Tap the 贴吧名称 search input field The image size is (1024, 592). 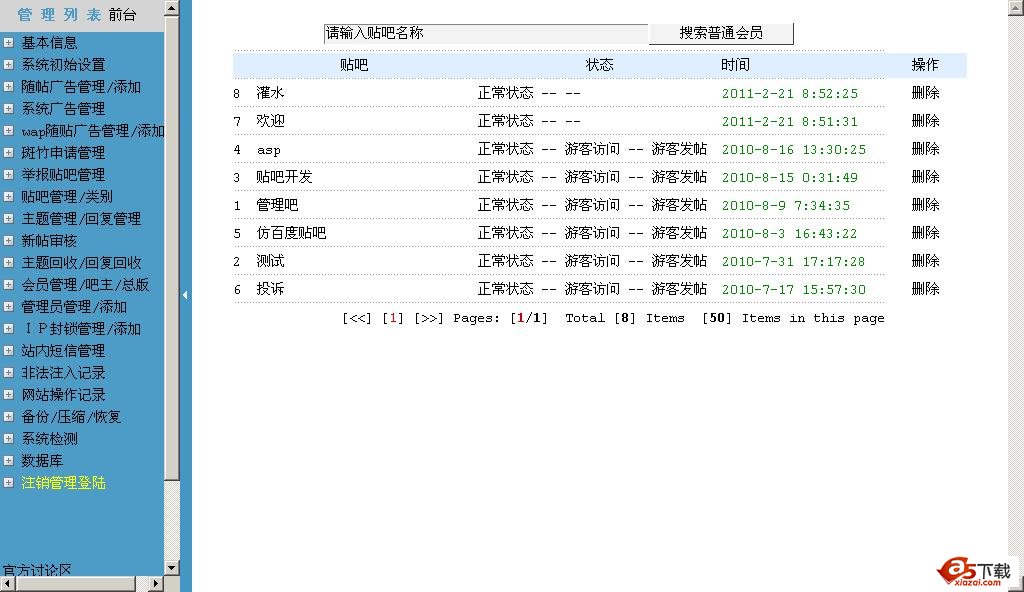pyautogui.click(x=486, y=33)
